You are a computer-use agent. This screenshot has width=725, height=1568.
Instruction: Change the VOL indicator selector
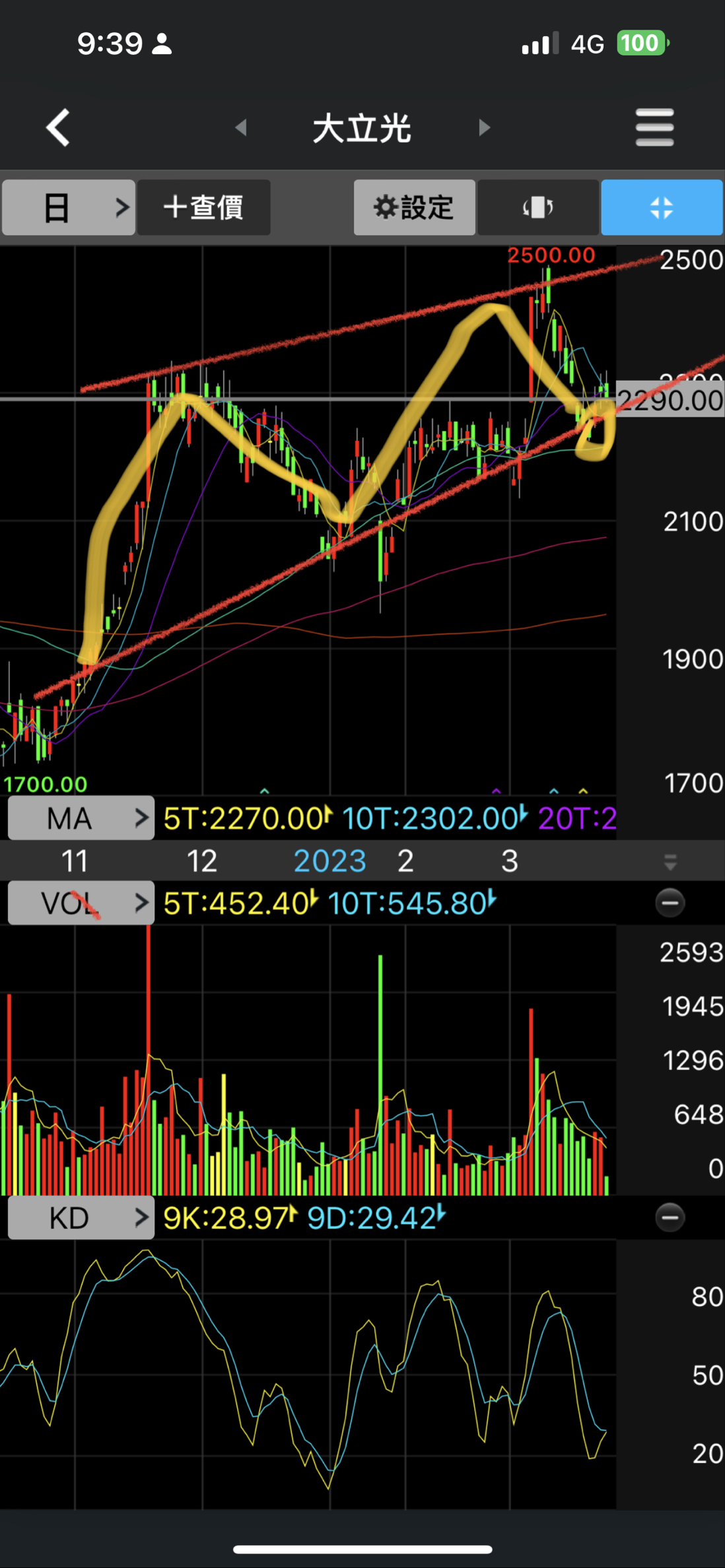tap(81, 902)
